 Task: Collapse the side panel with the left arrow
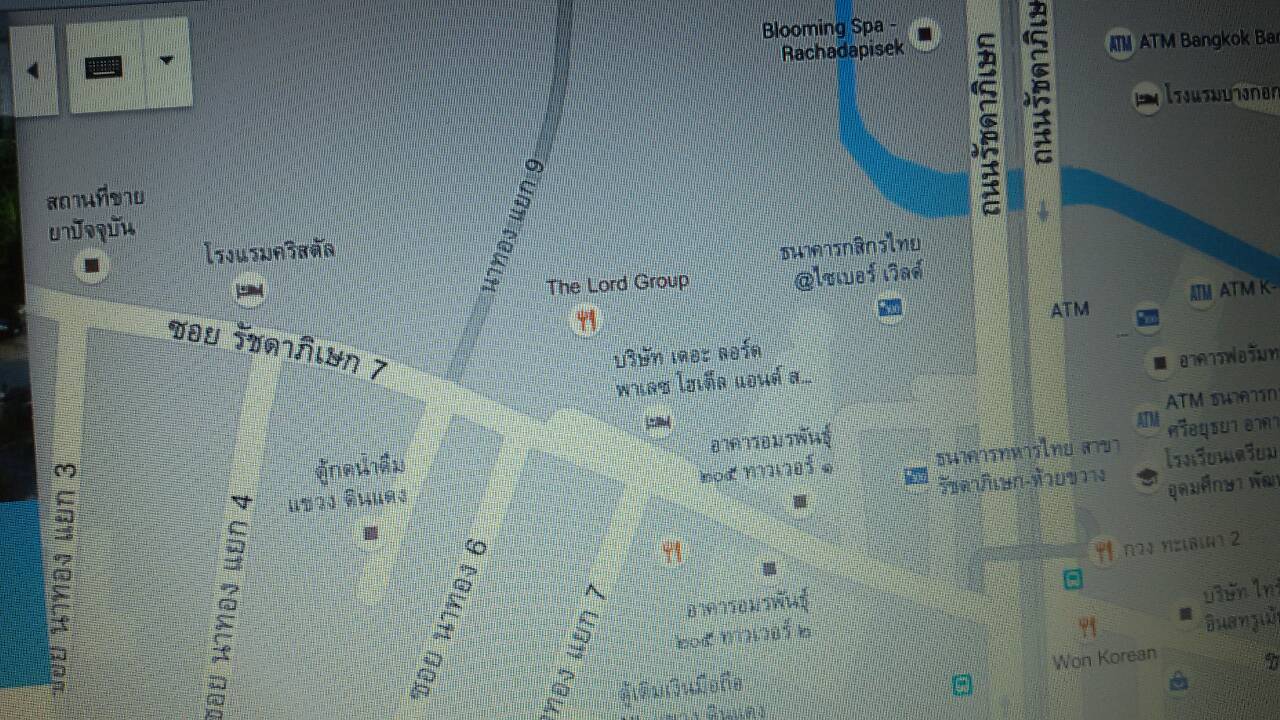[33, 69]
